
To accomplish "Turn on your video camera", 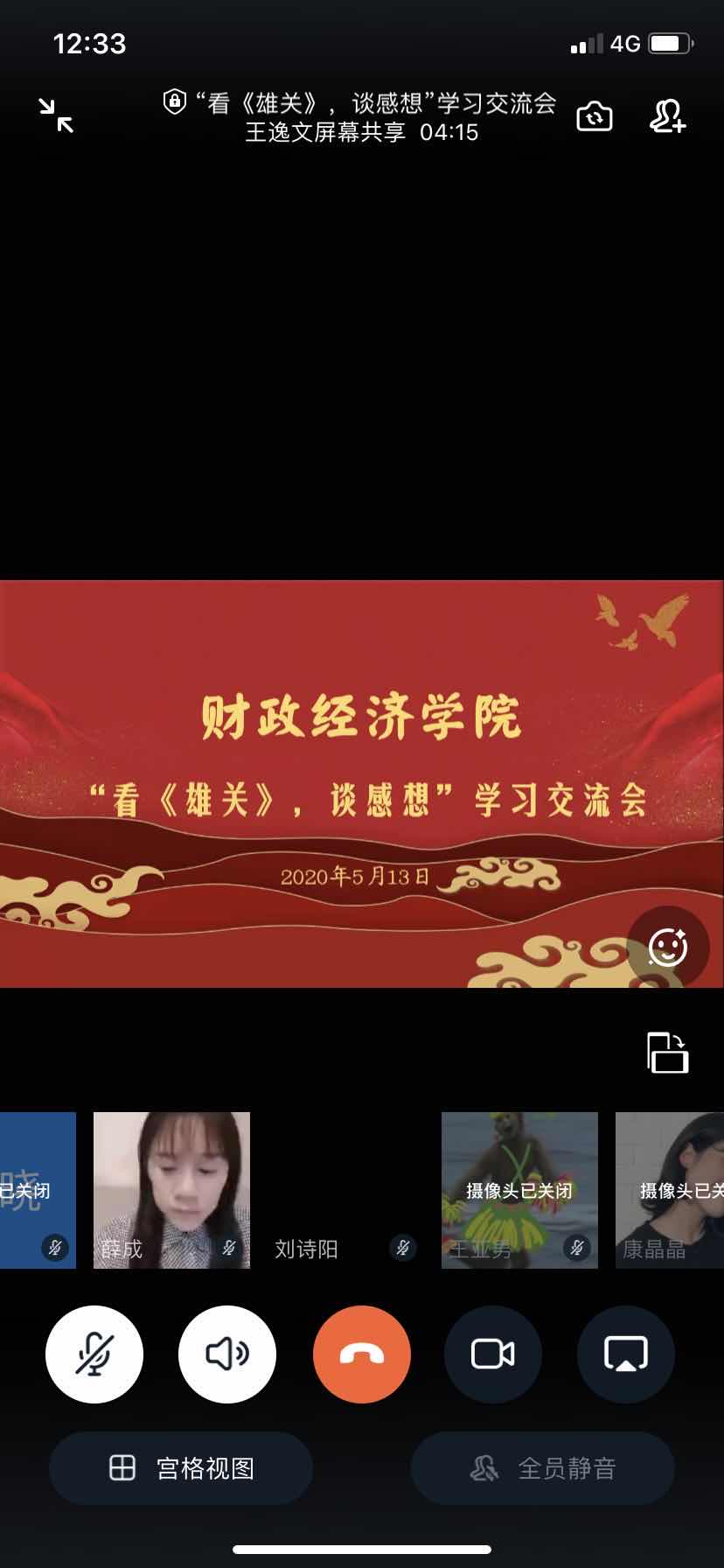I will pos(493,1354).
